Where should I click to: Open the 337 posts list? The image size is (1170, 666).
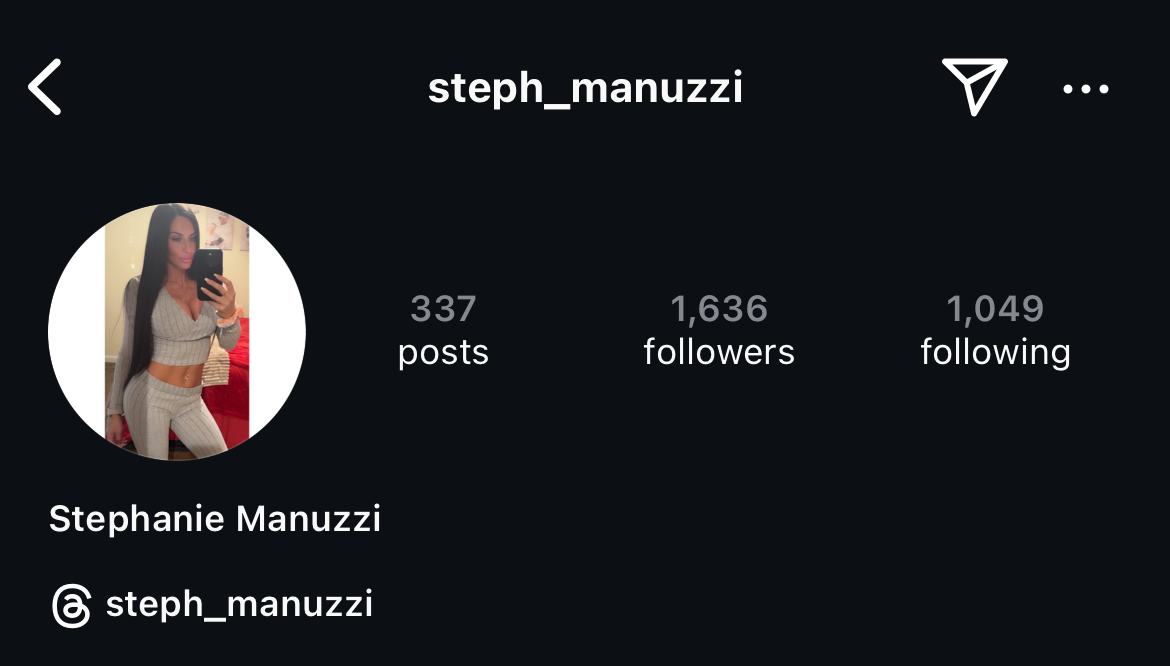point(443,330)
